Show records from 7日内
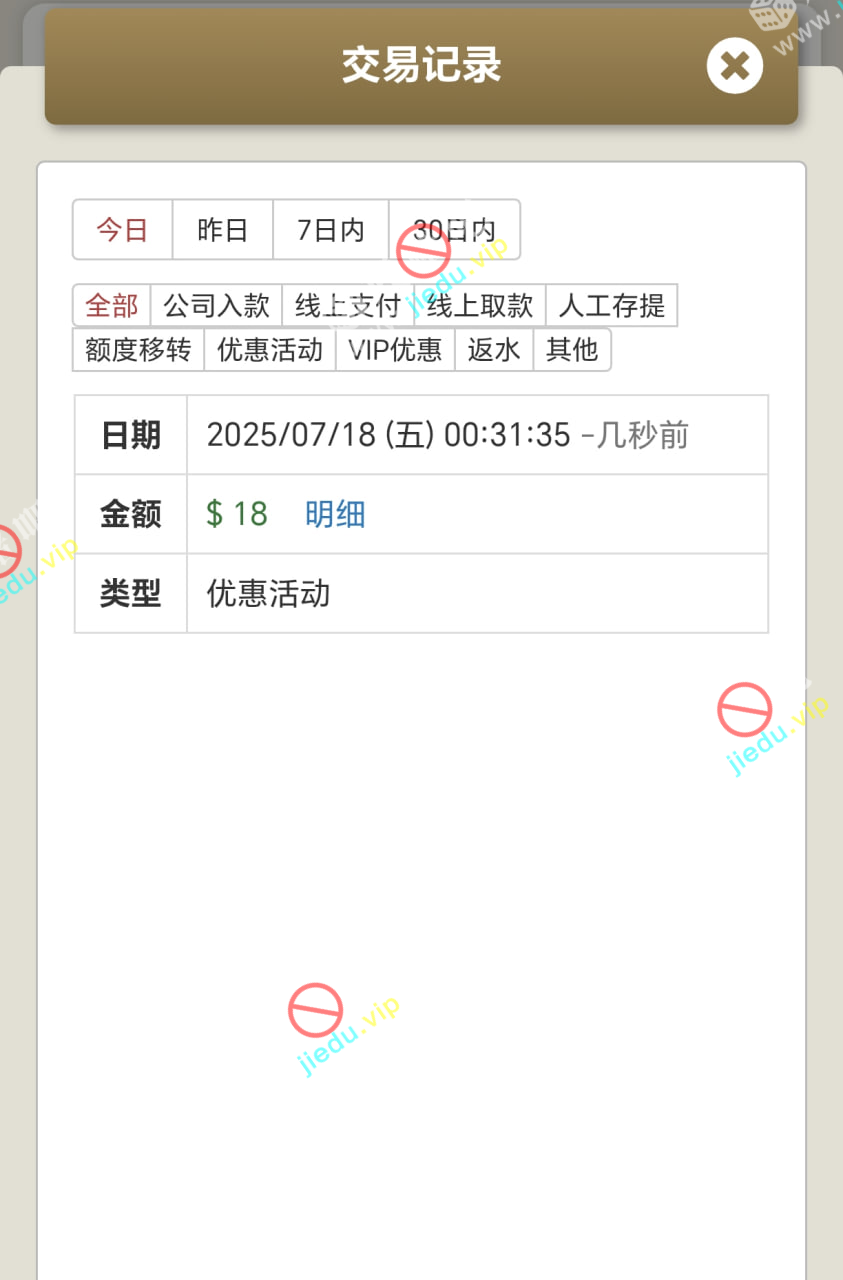This screenshot has height=1280, width=843. click(x=330, y=230)
